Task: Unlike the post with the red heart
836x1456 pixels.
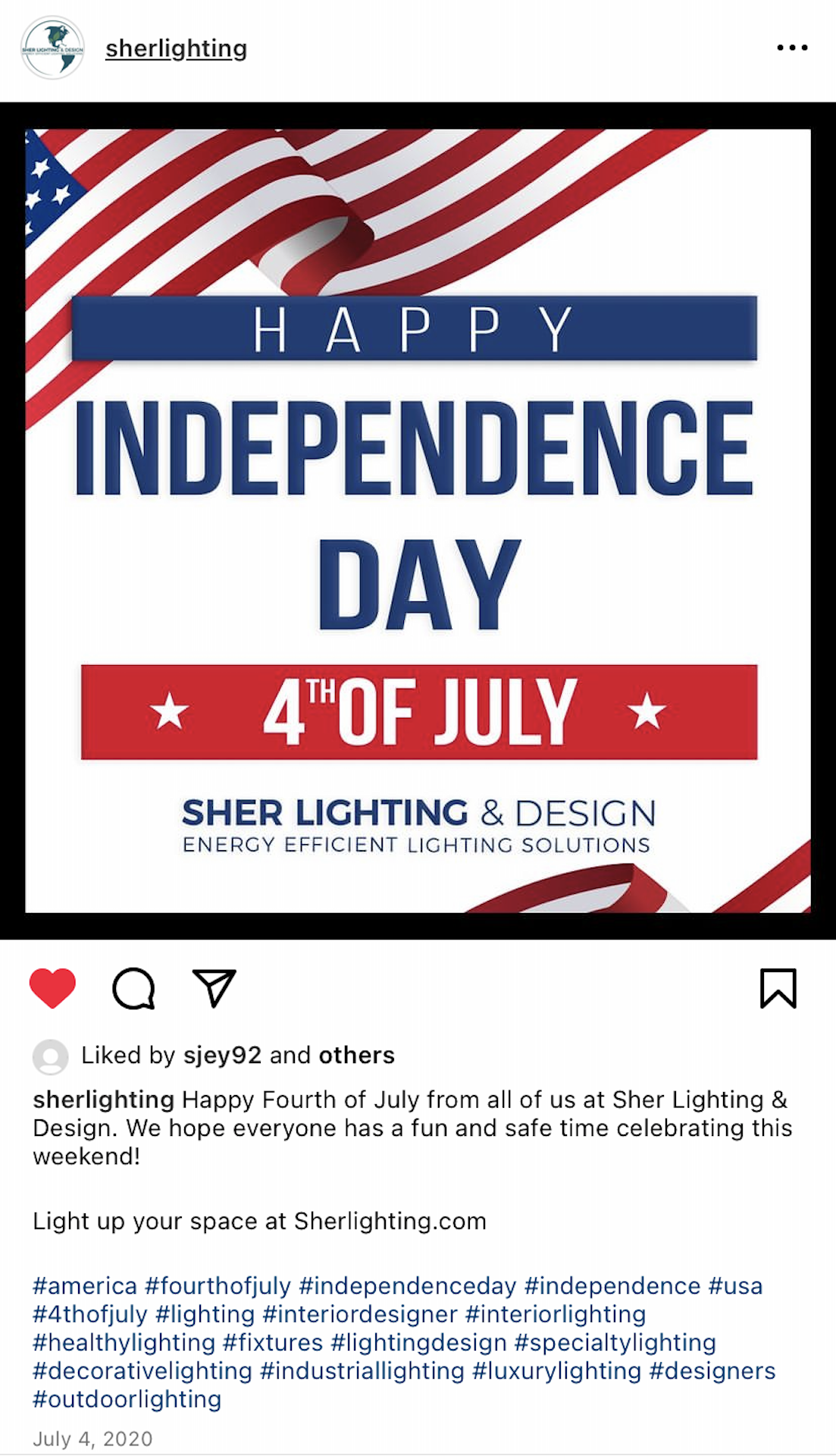Action: pos(52,988)
